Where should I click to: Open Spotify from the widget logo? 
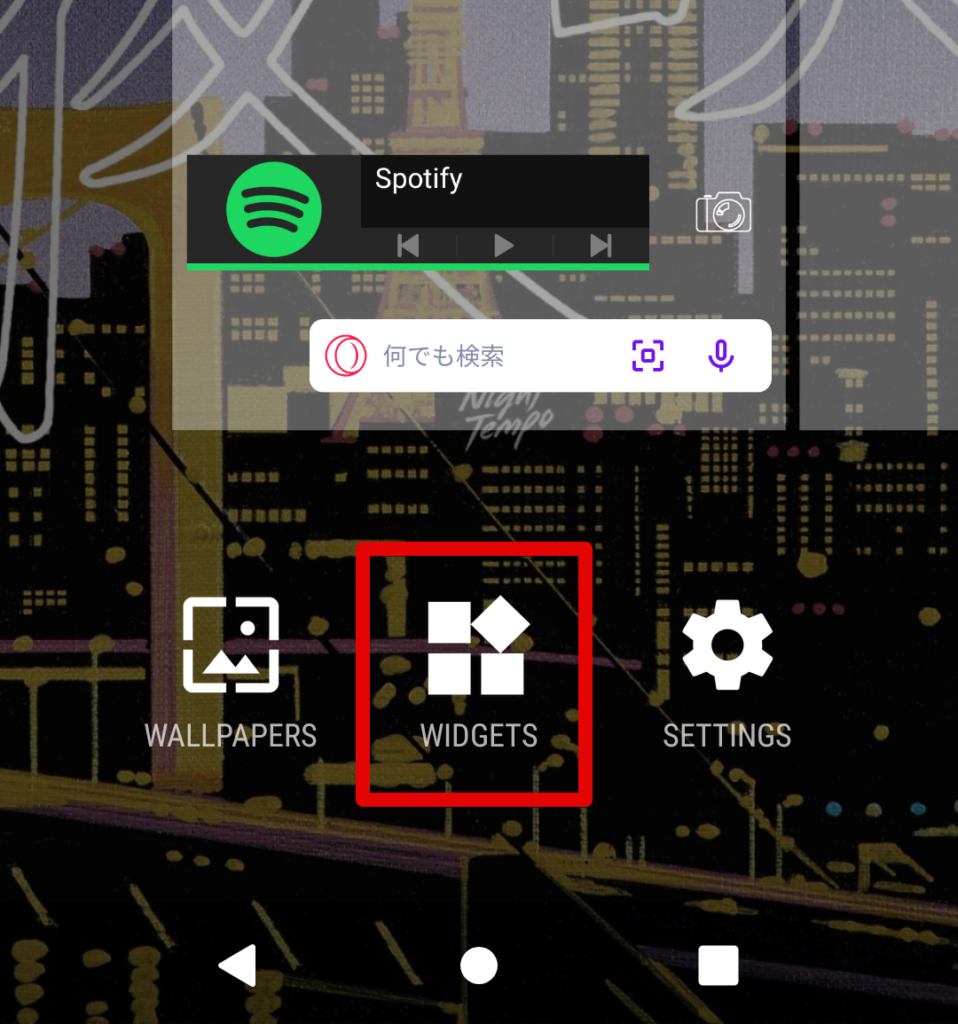coord(273,210)
